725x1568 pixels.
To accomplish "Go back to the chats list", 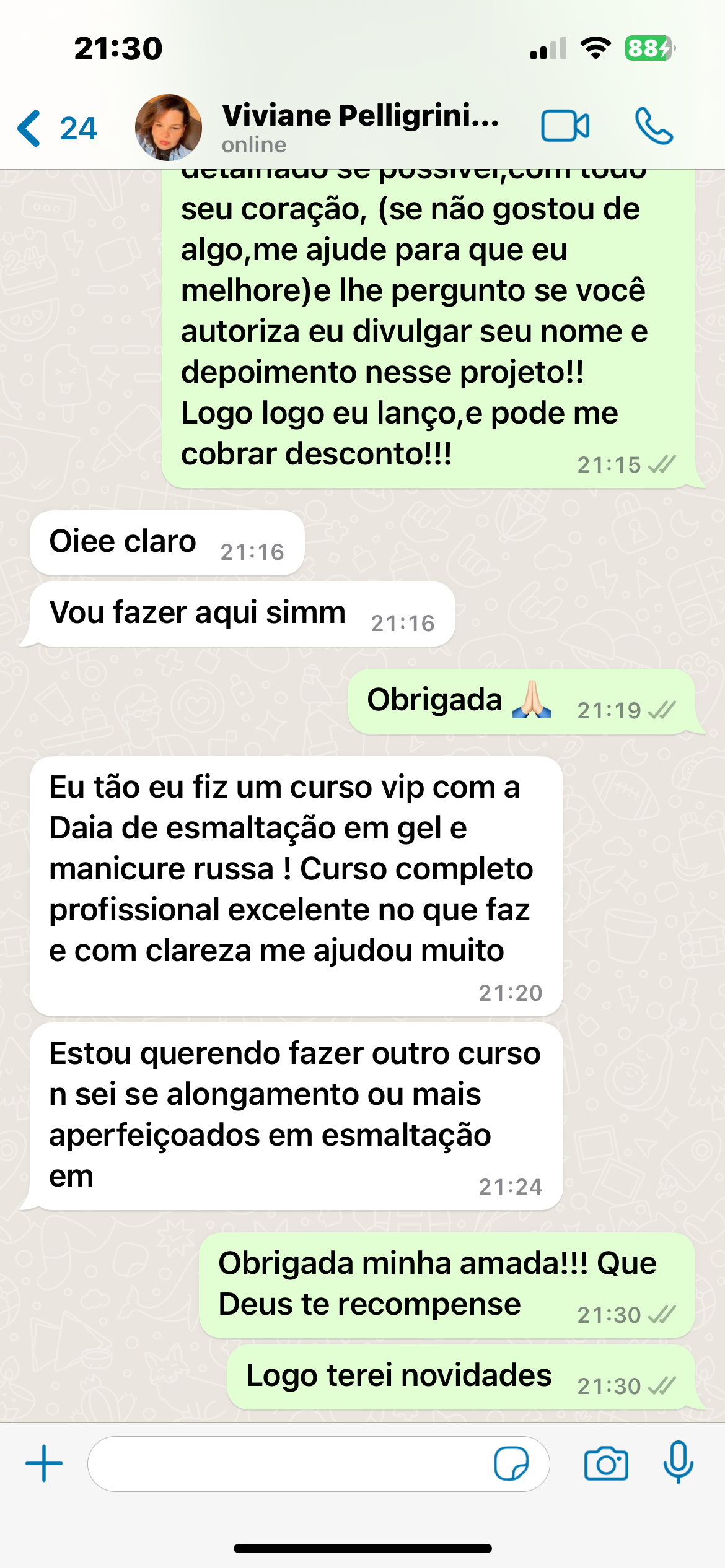I will click(x=55, y=128).
